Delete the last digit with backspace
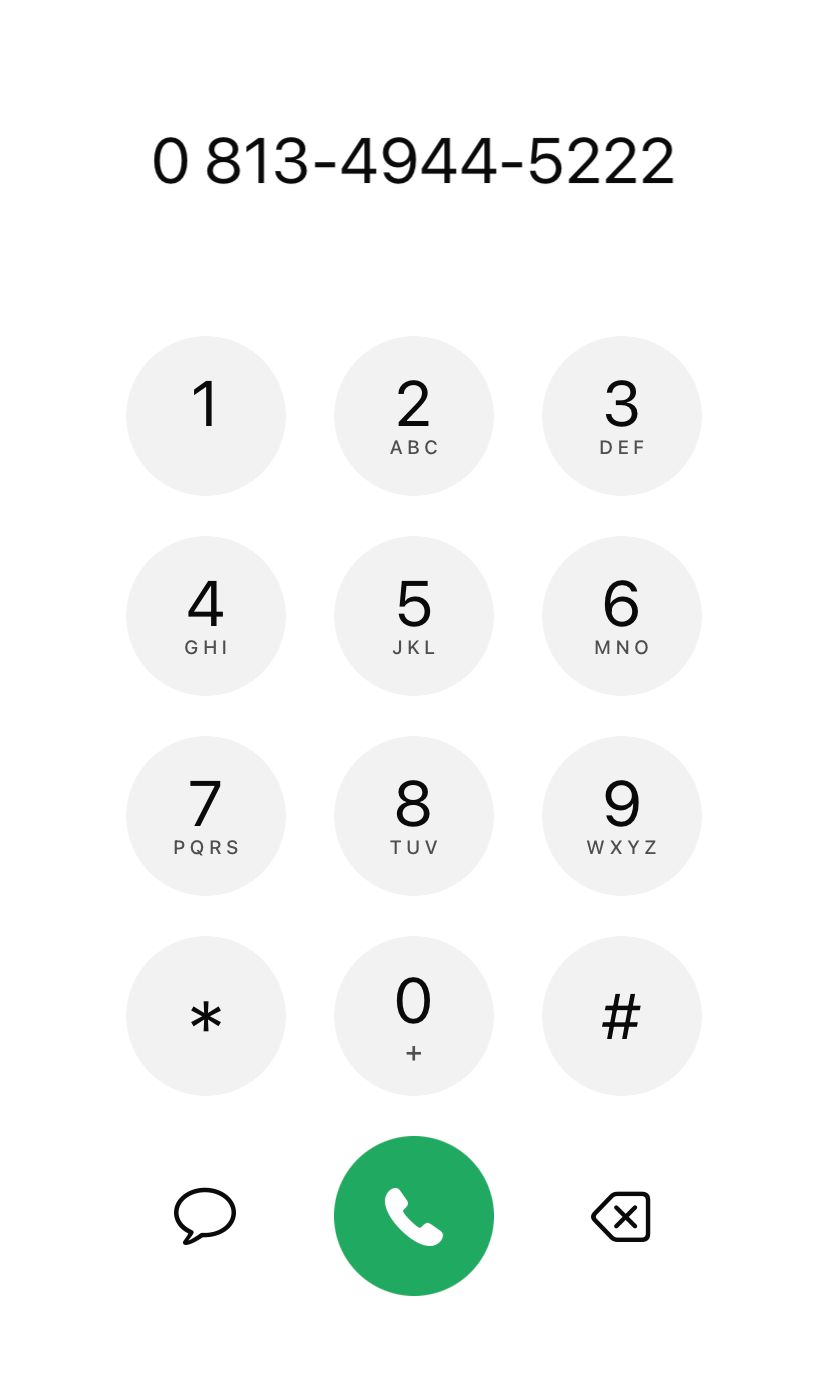The width and height of the screenshot is (828, 1394). click(x=621, y=1216)
